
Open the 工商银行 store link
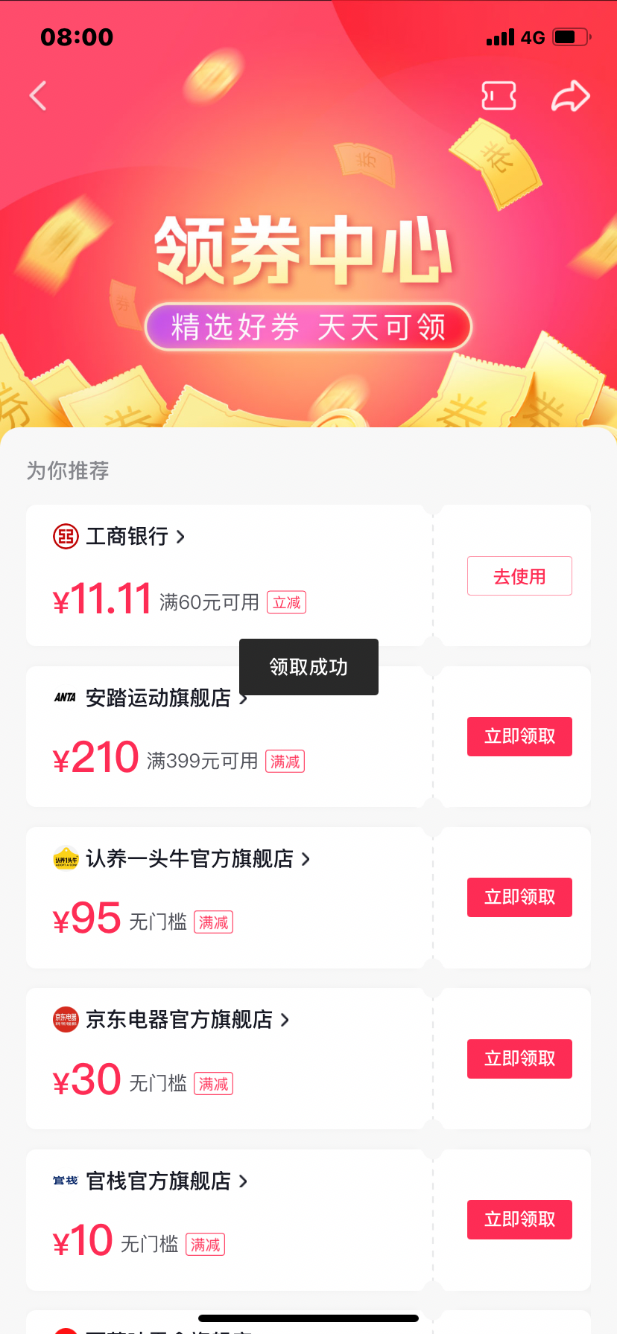pos(119,537)
